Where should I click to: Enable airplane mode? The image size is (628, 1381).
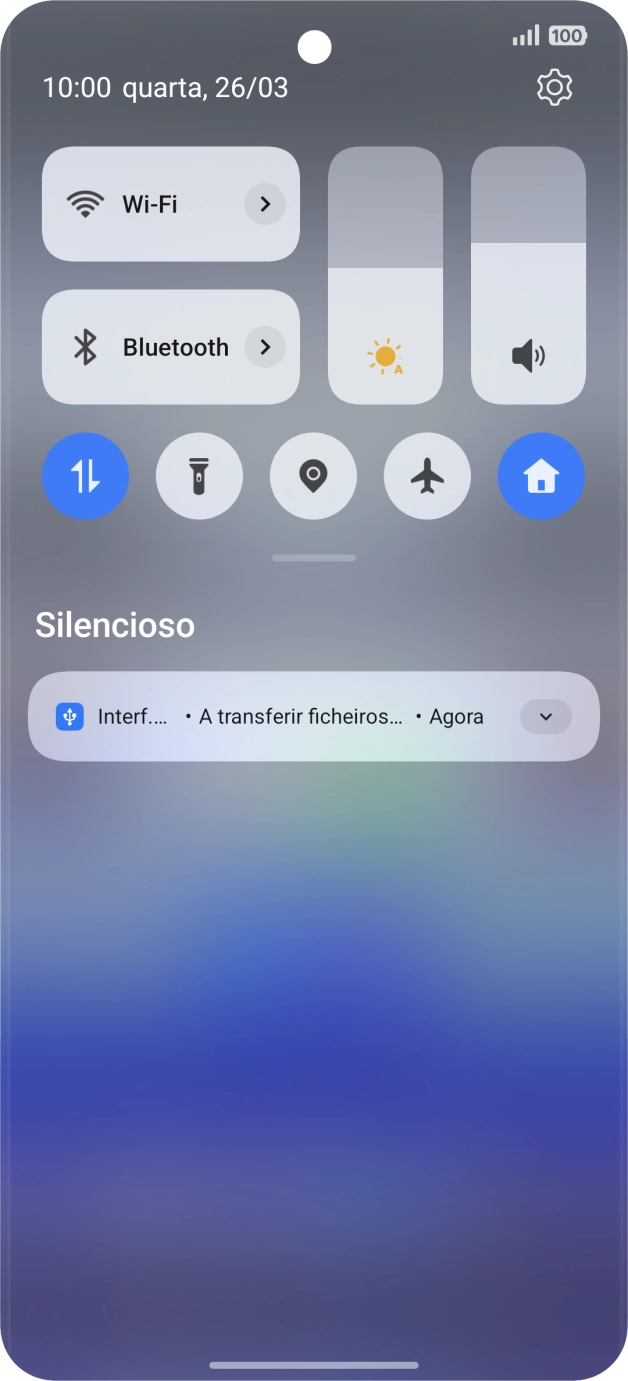427,476
